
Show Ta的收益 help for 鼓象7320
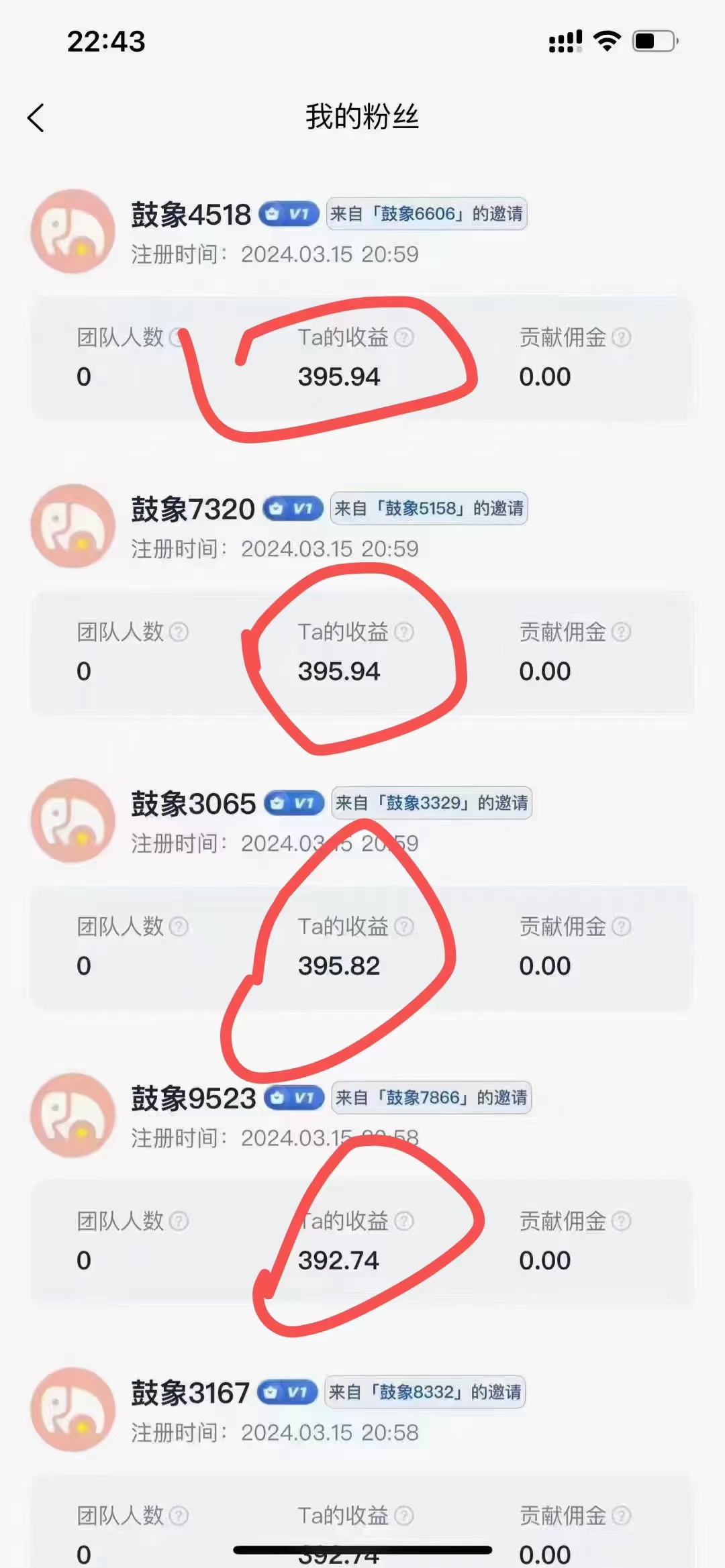[403, 632]
